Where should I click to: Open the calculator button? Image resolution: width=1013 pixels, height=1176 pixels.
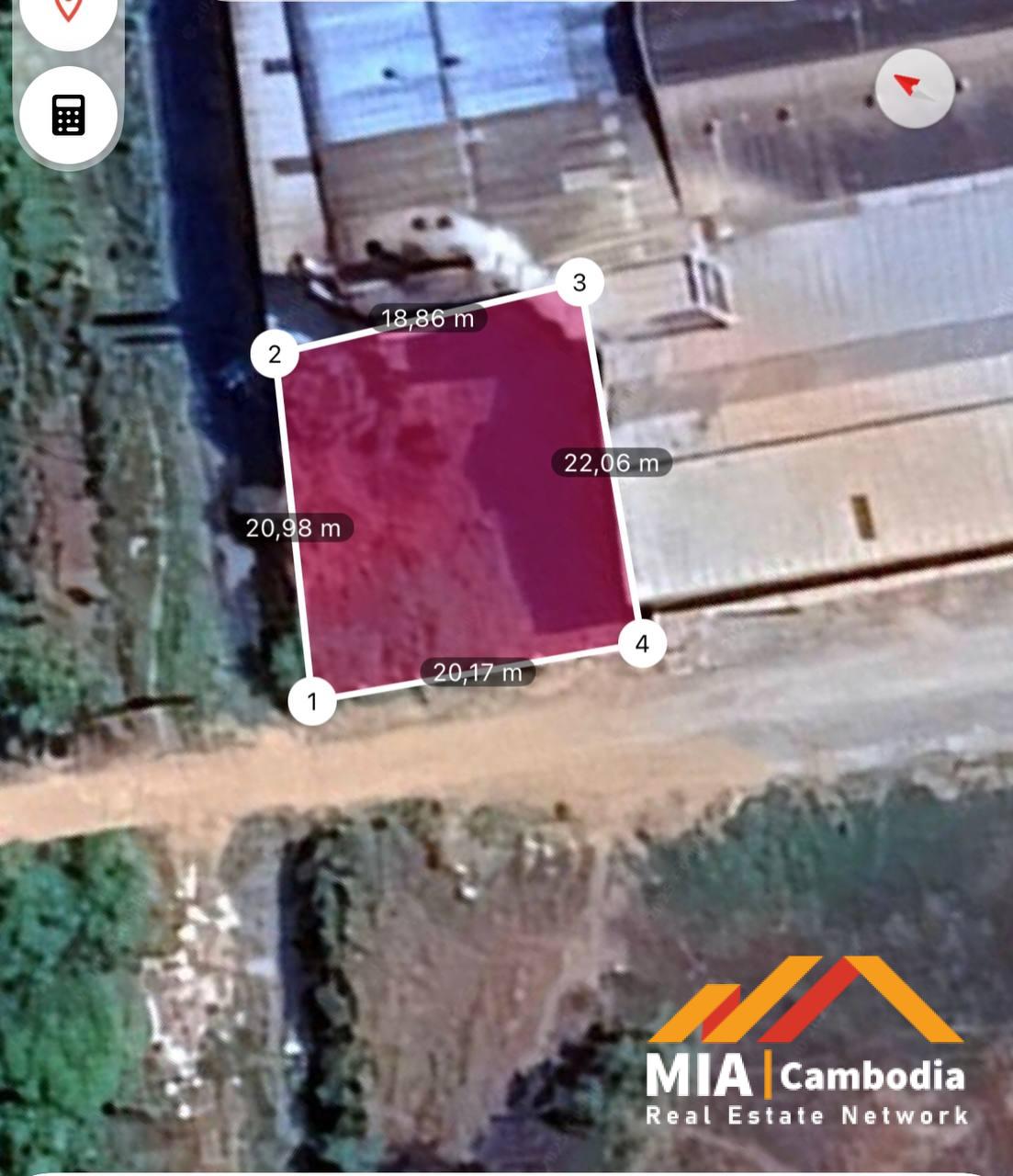(68, 115)
